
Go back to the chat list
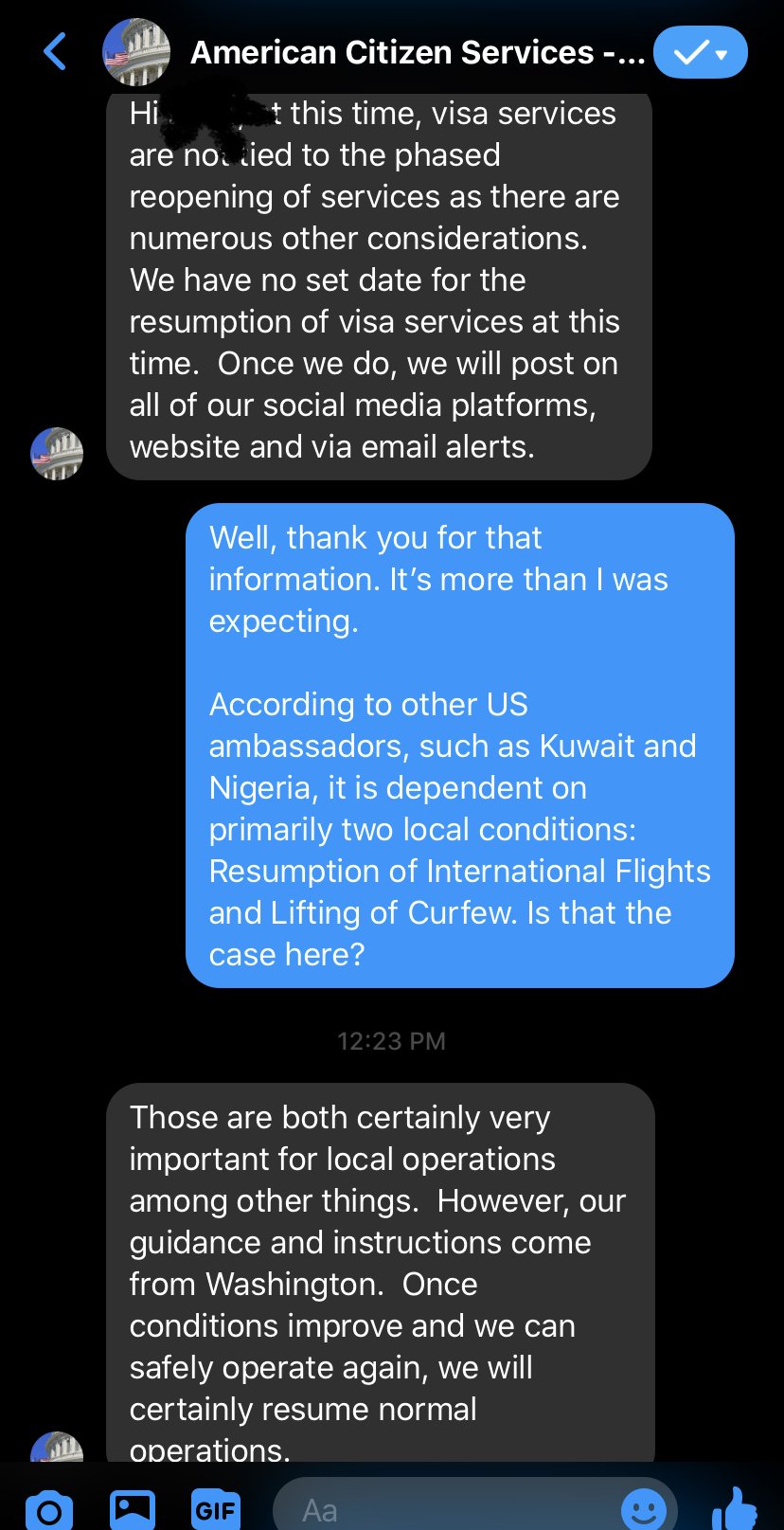55,52
